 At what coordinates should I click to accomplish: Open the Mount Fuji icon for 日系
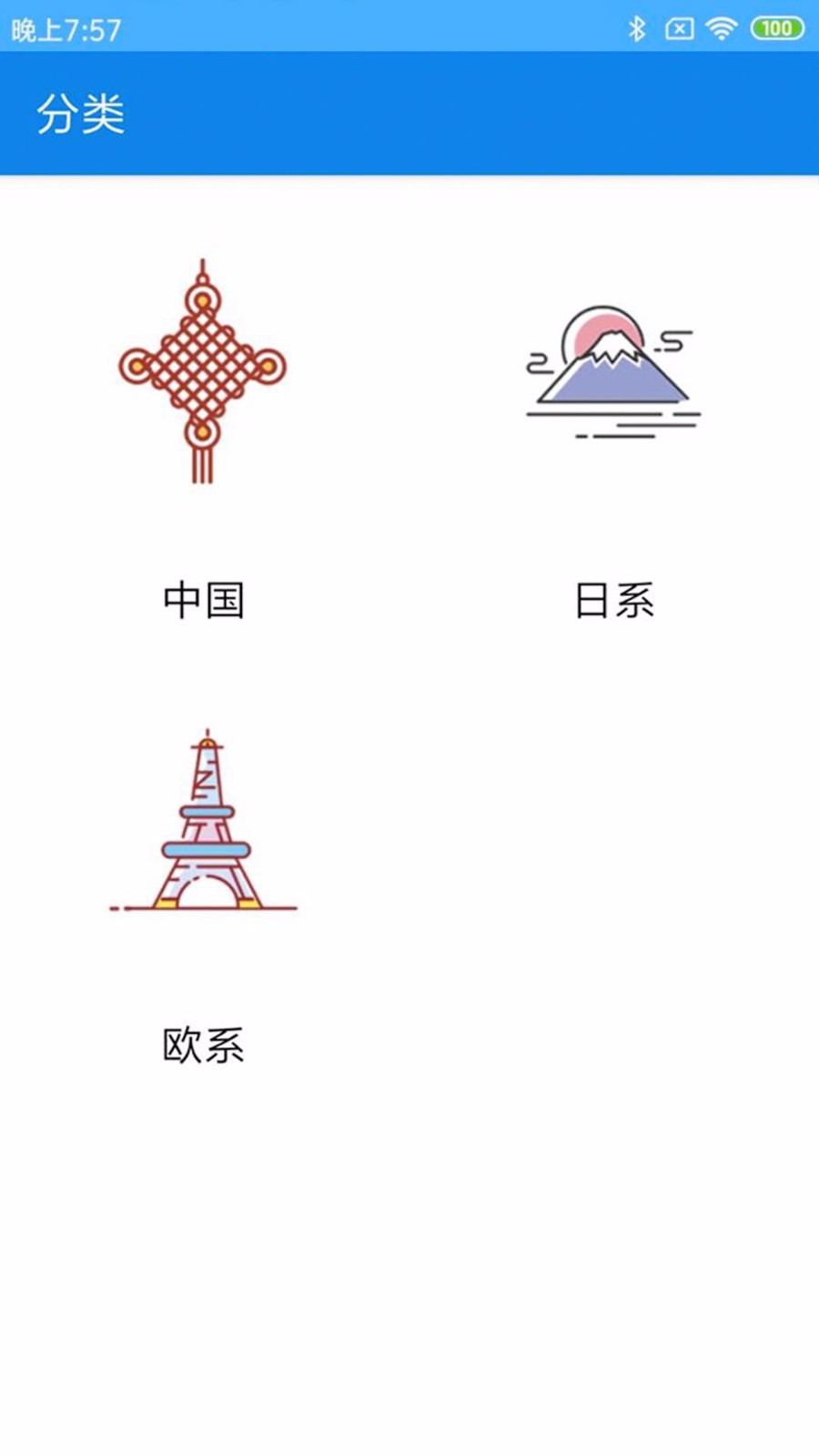[x=613, y=373]
